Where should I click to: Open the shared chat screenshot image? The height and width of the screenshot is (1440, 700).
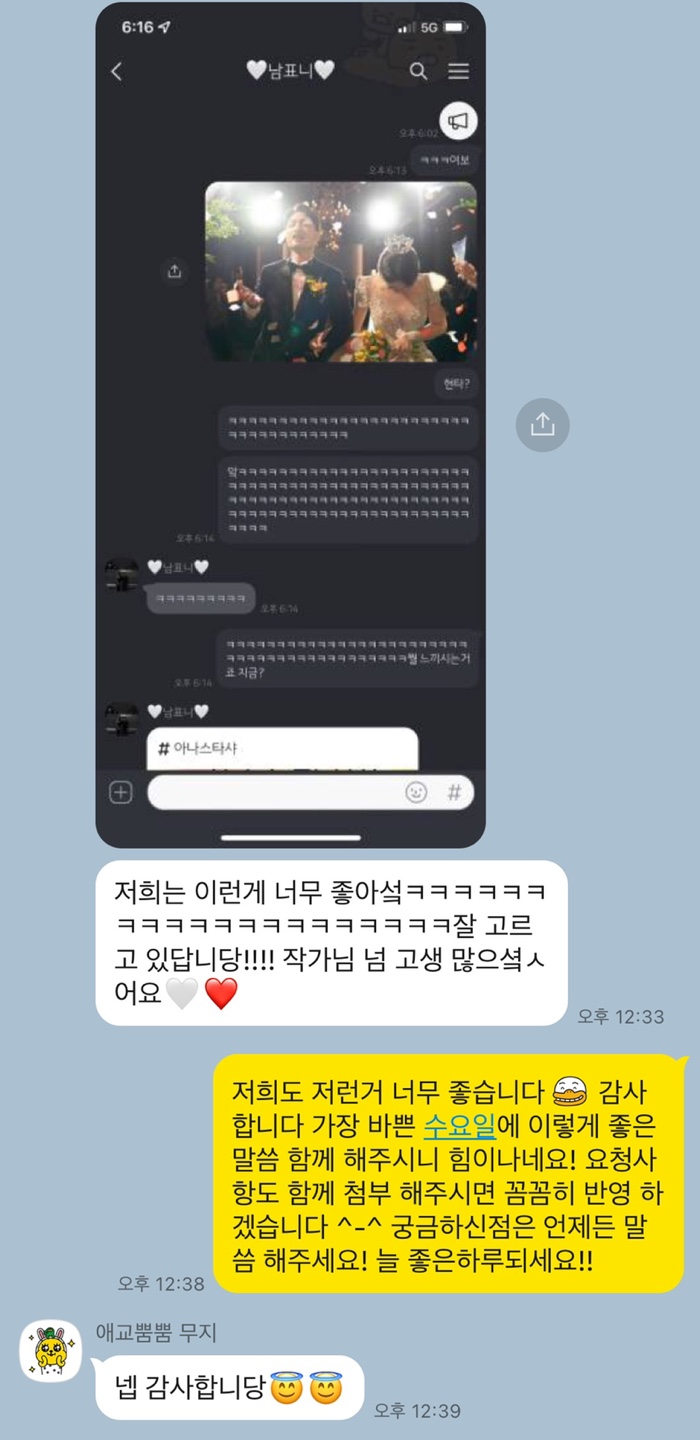click(290, 425)
